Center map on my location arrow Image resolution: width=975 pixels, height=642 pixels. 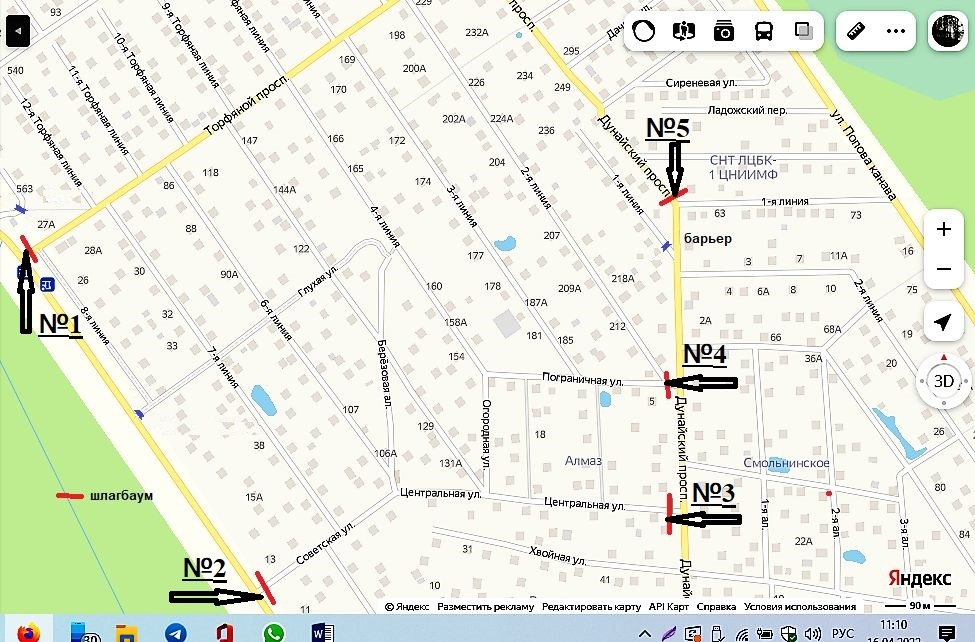(942, 322)
